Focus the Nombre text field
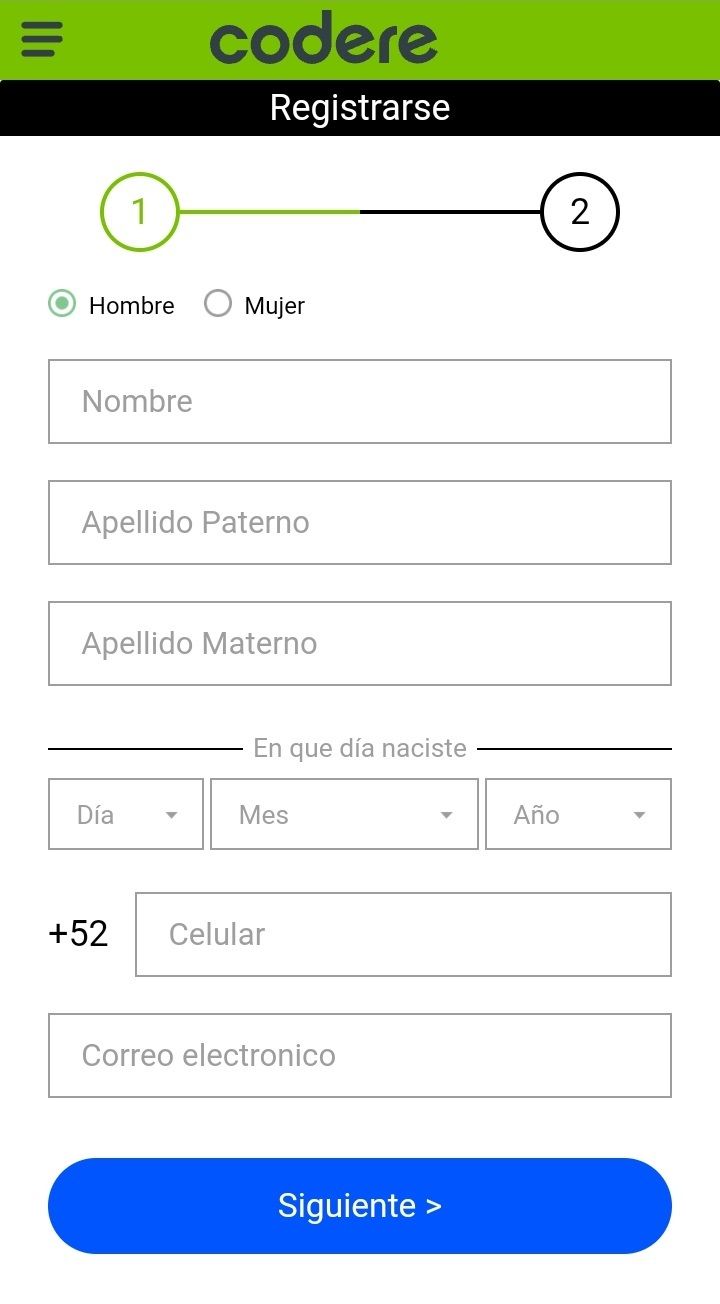This screenshot has width=720, height=1304. click(360, 401)
